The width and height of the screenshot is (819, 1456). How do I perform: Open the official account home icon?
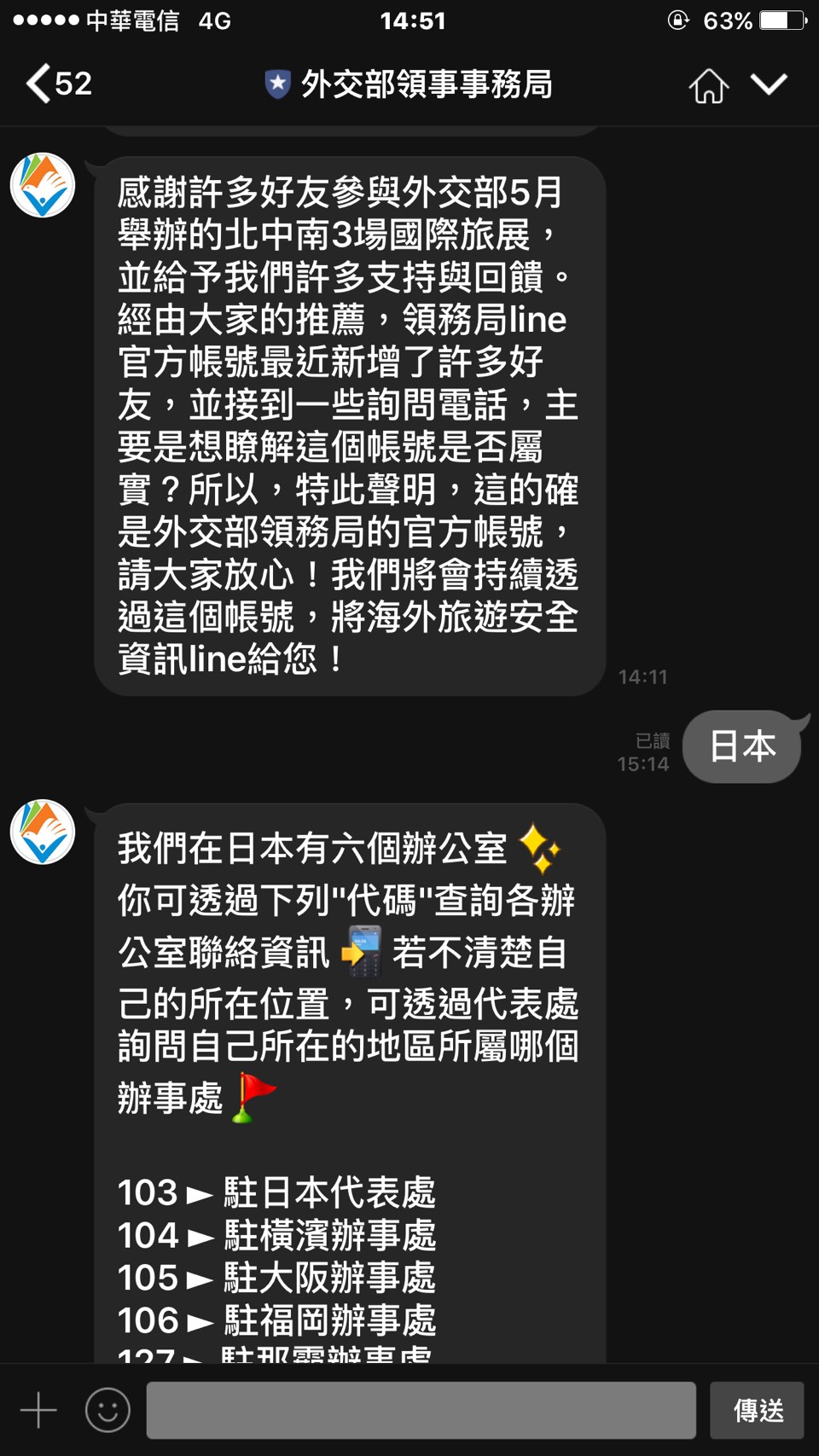[708, 85]
